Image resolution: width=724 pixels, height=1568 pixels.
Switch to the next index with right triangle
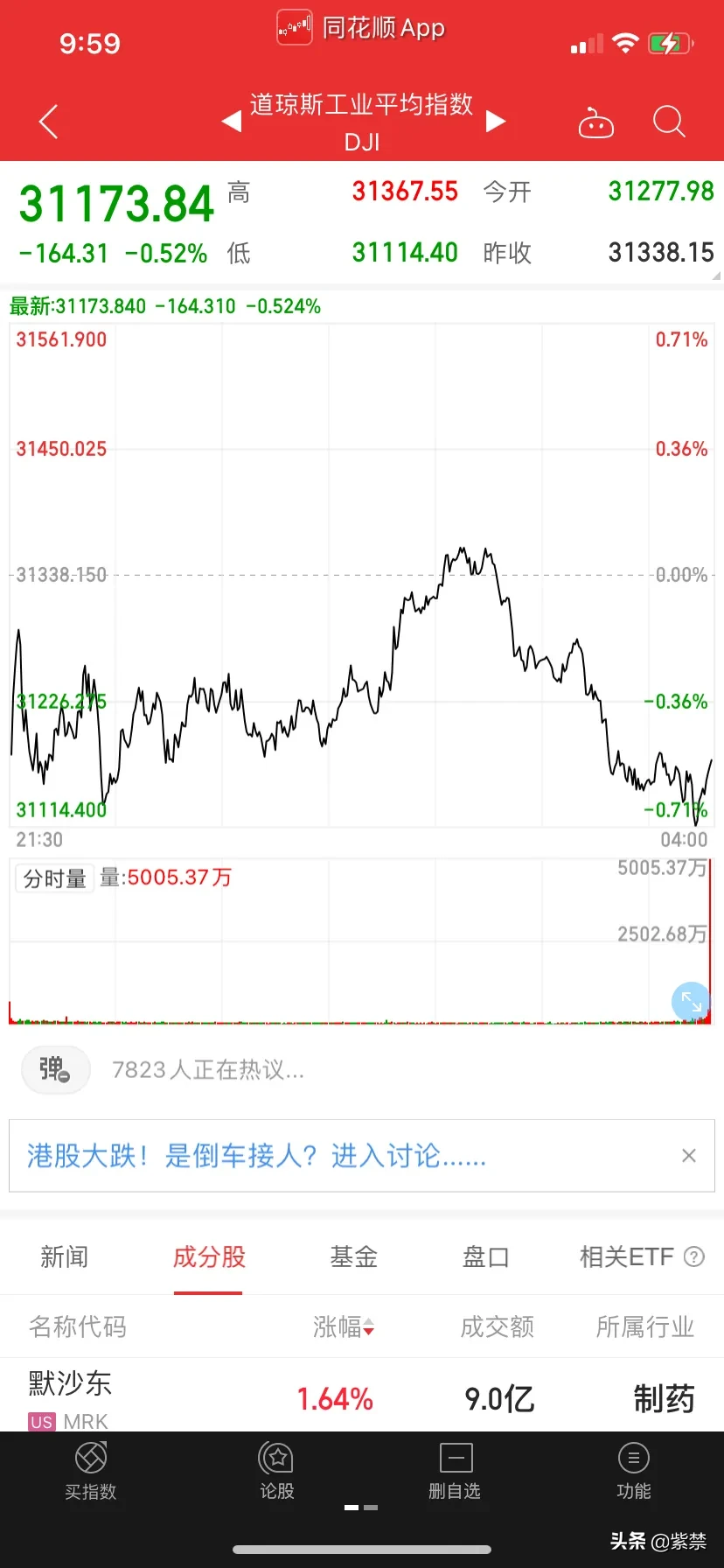[x=496, y=121]
